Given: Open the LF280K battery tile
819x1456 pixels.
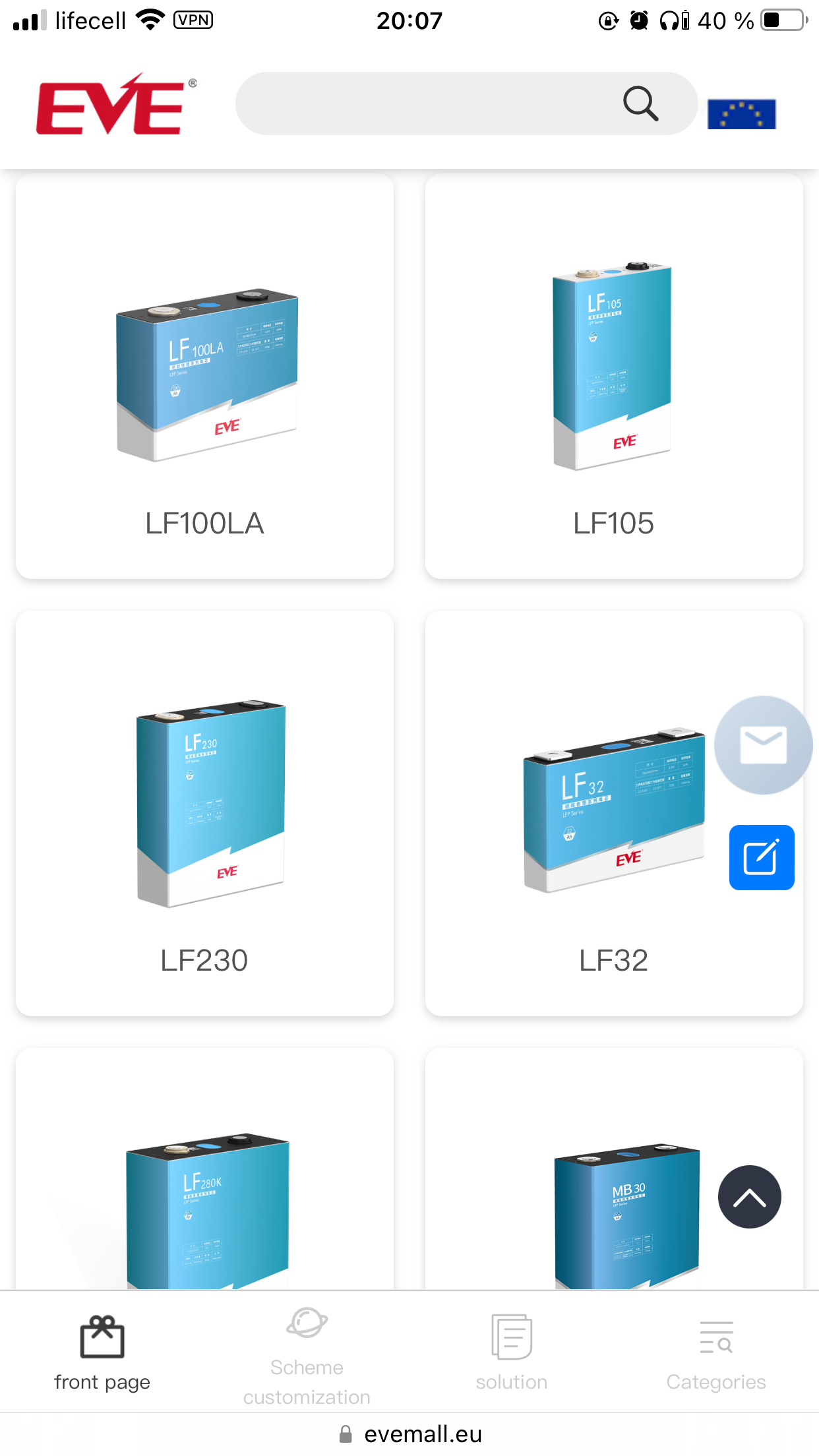Looking at the screenshot, I should coord(204,1168).
